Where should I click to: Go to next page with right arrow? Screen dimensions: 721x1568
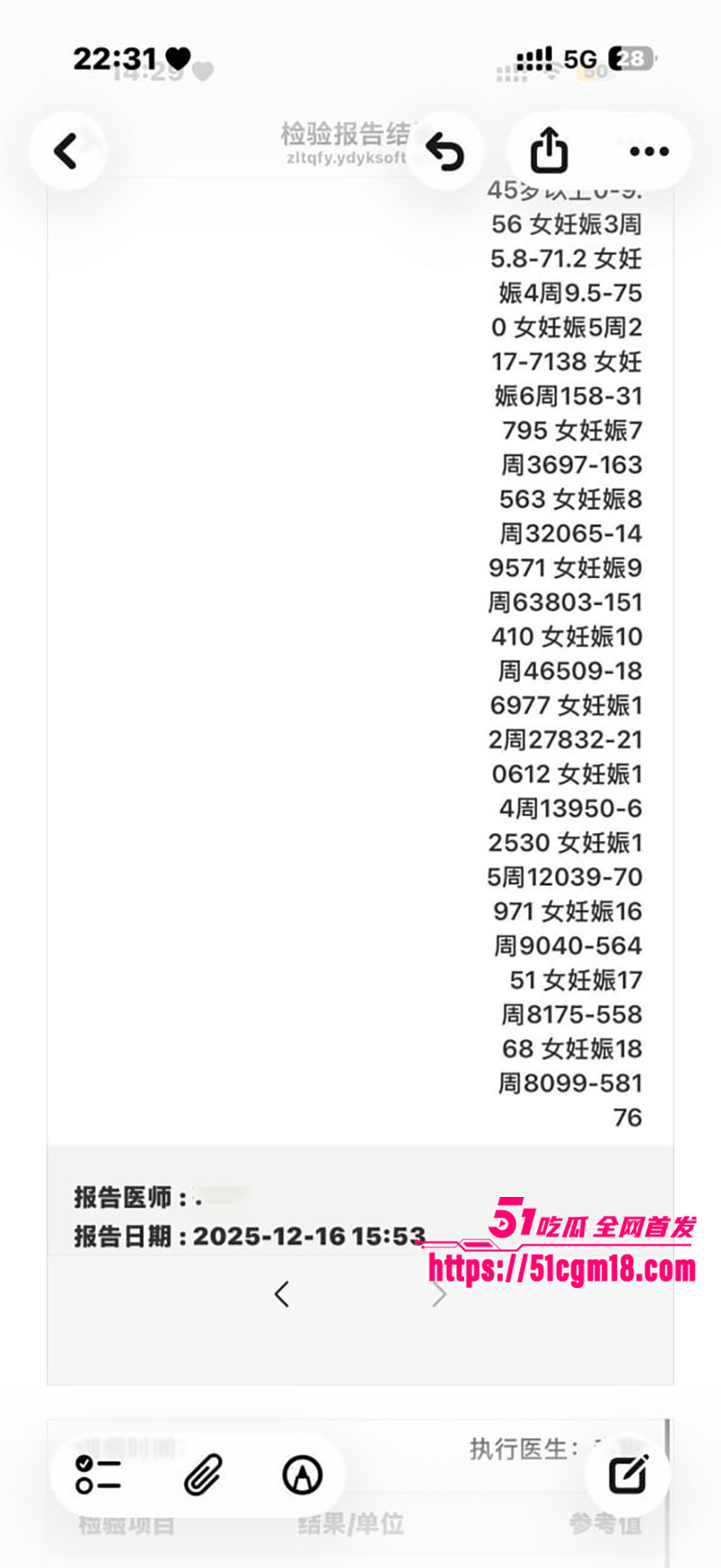(439, 1294)
